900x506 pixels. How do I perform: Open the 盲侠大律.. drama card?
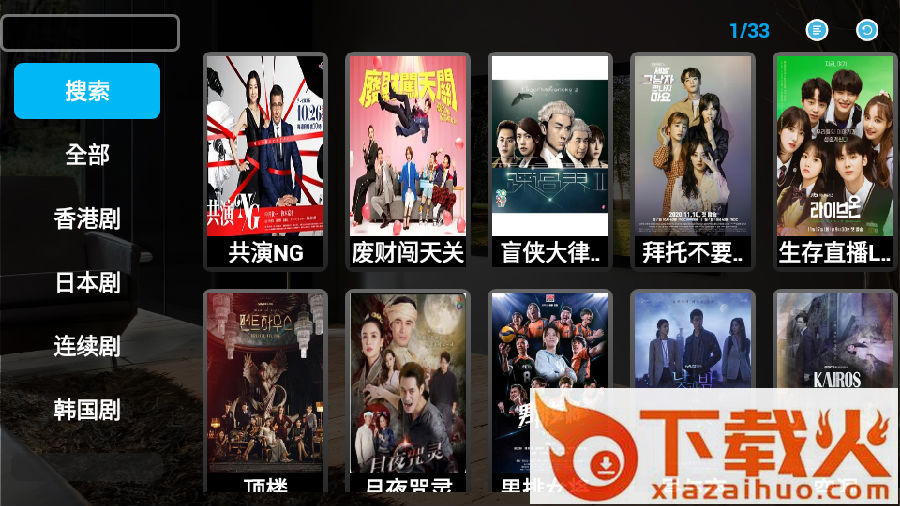pyautogui.click(x=550, y=160)
